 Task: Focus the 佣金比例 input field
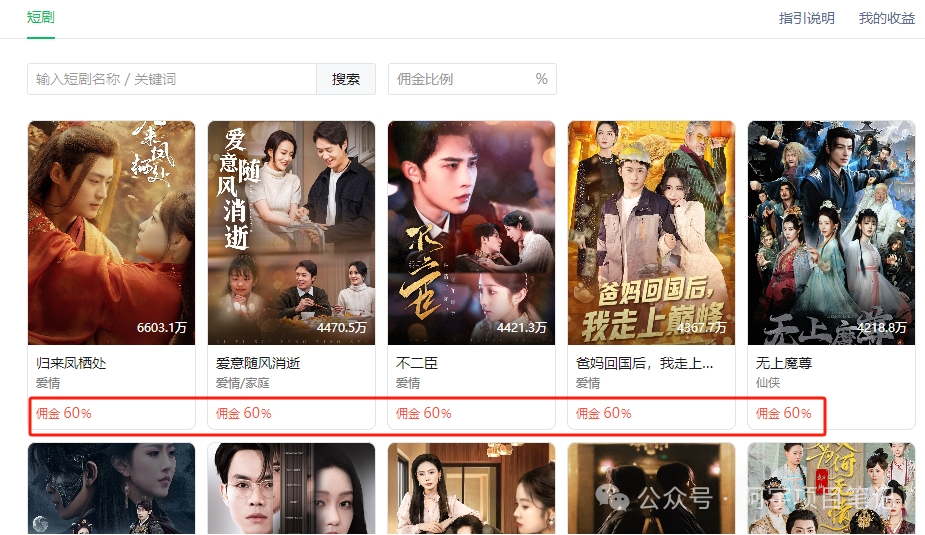point(460,79)
